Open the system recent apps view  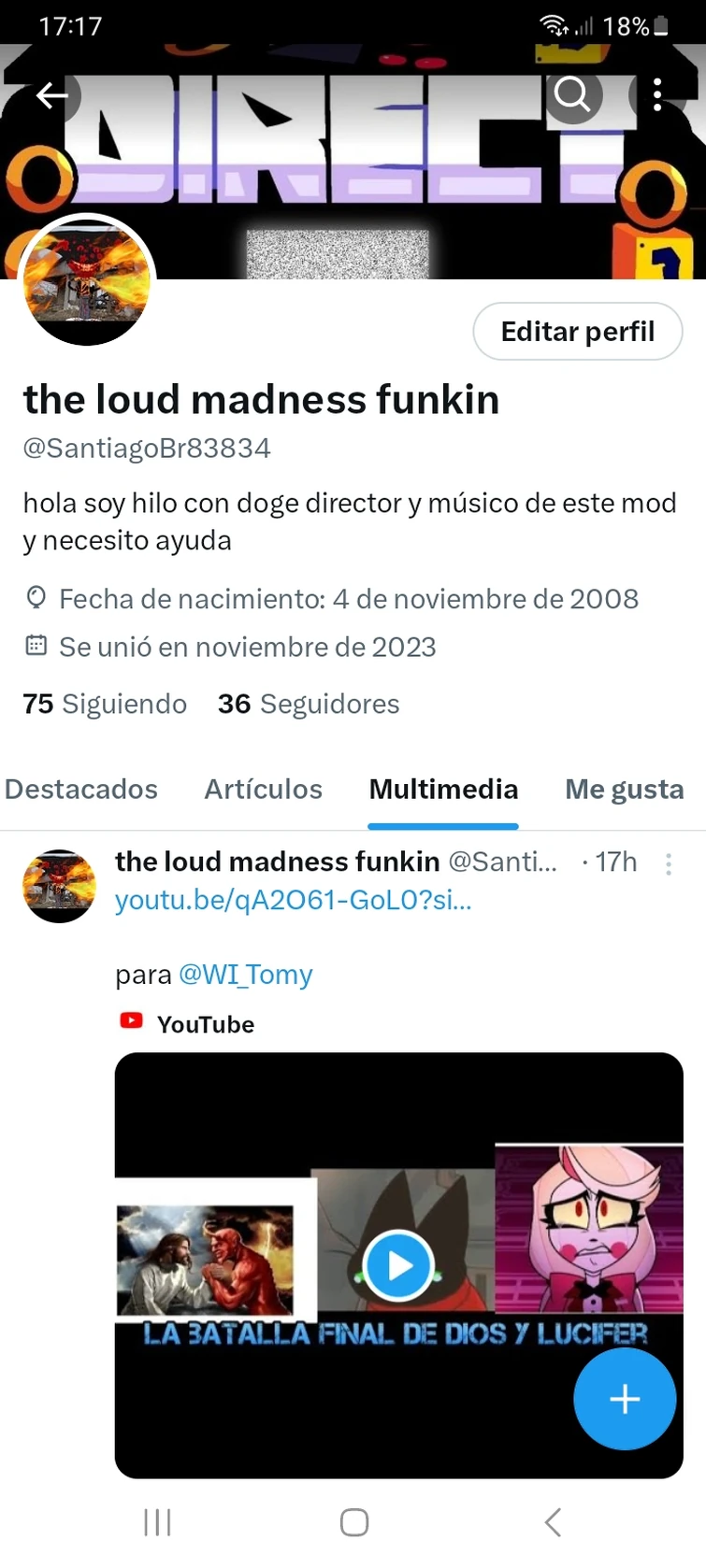(x=157, y=1522)
